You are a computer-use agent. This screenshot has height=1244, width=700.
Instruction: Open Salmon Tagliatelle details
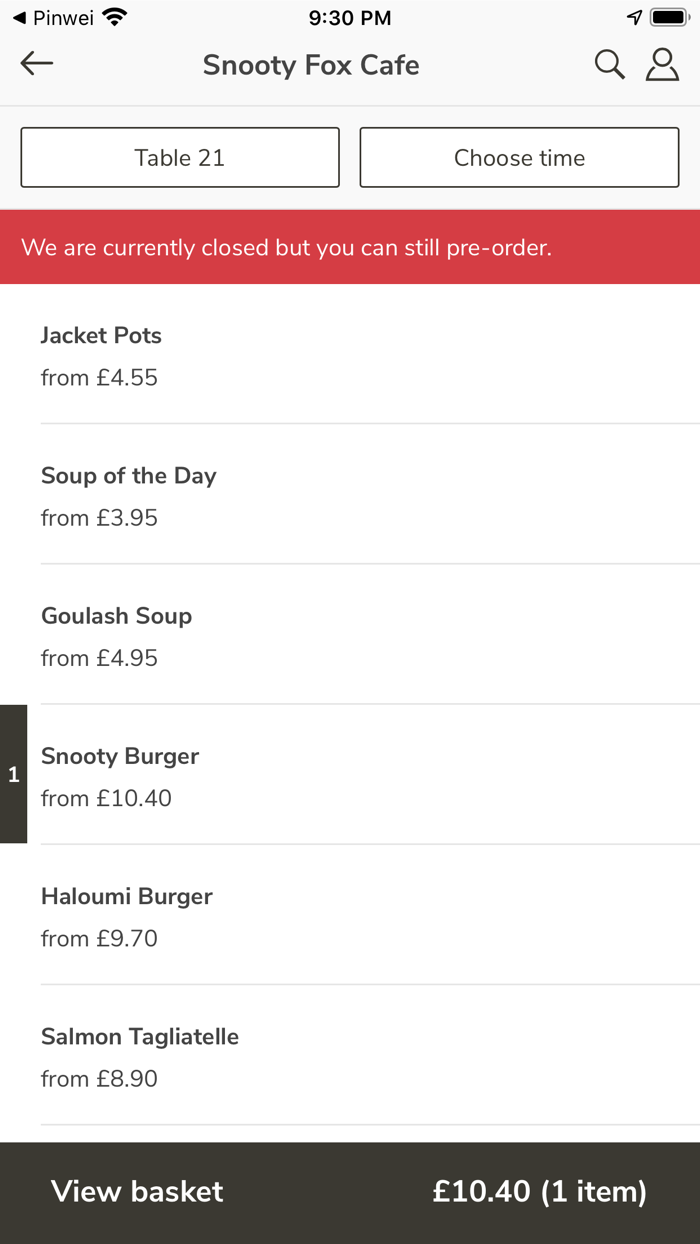[350, 1056]
